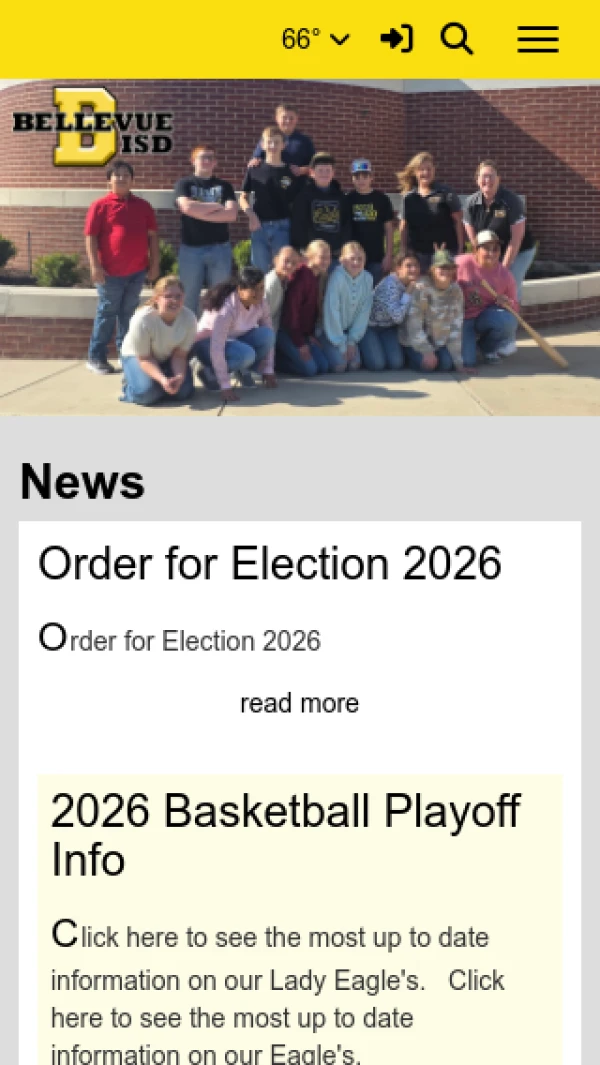Expand the 66° weather dropdown
The image size is (600, 1065).
(315, 39)
